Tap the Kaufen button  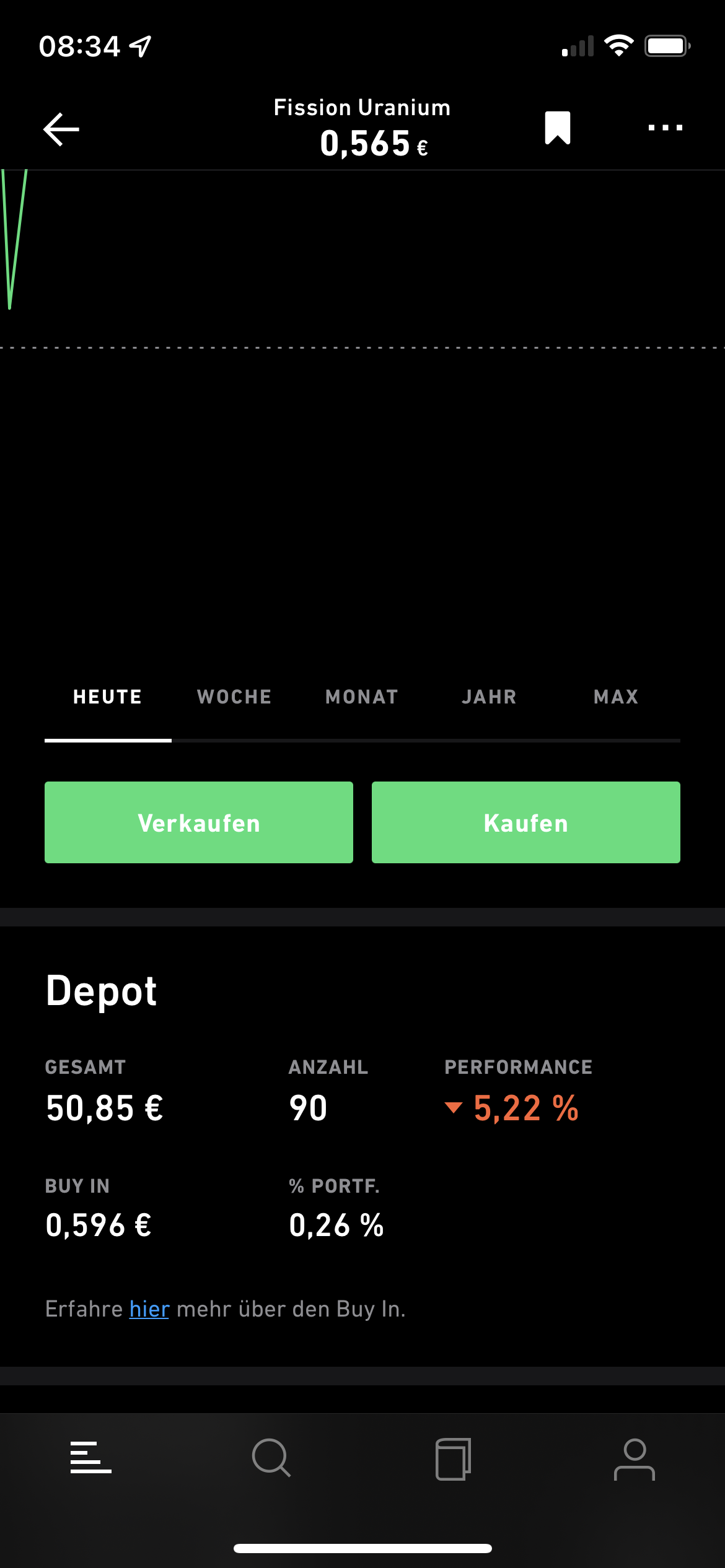pos(526,822)
